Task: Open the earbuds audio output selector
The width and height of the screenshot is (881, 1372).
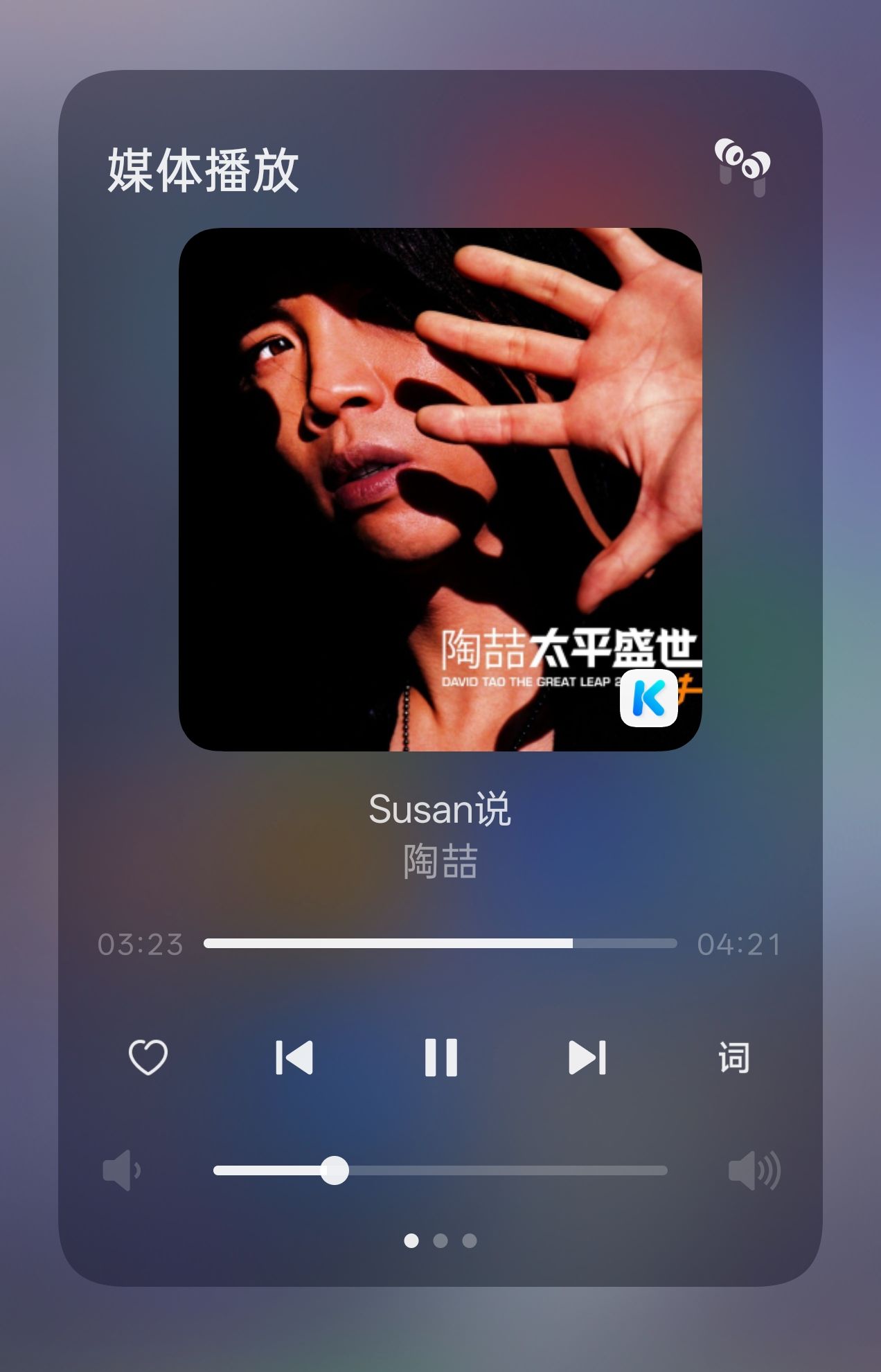Action: [x=742, y=167]
